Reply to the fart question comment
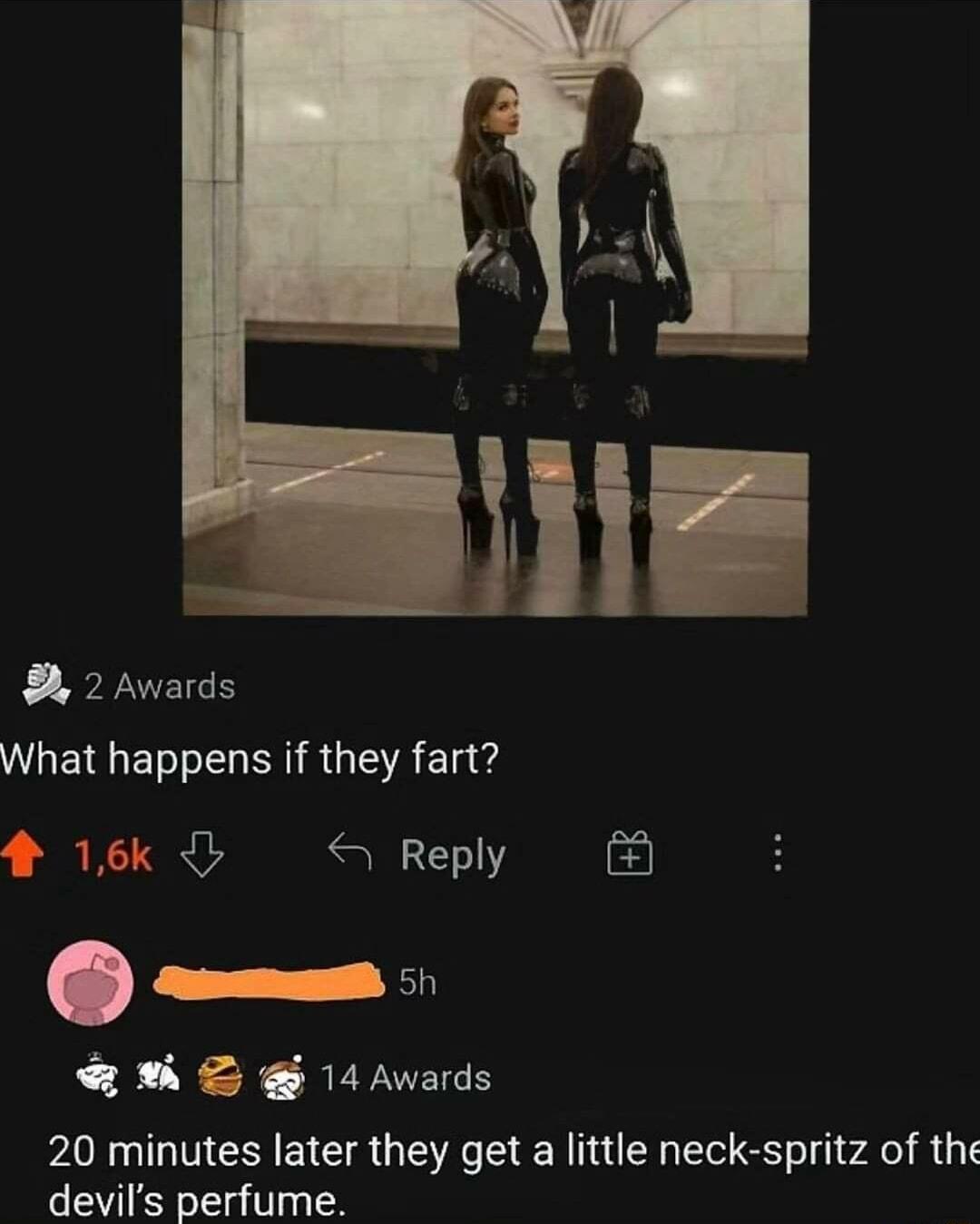Screen dimensions: 980x1224 click(x=419, y=855)
